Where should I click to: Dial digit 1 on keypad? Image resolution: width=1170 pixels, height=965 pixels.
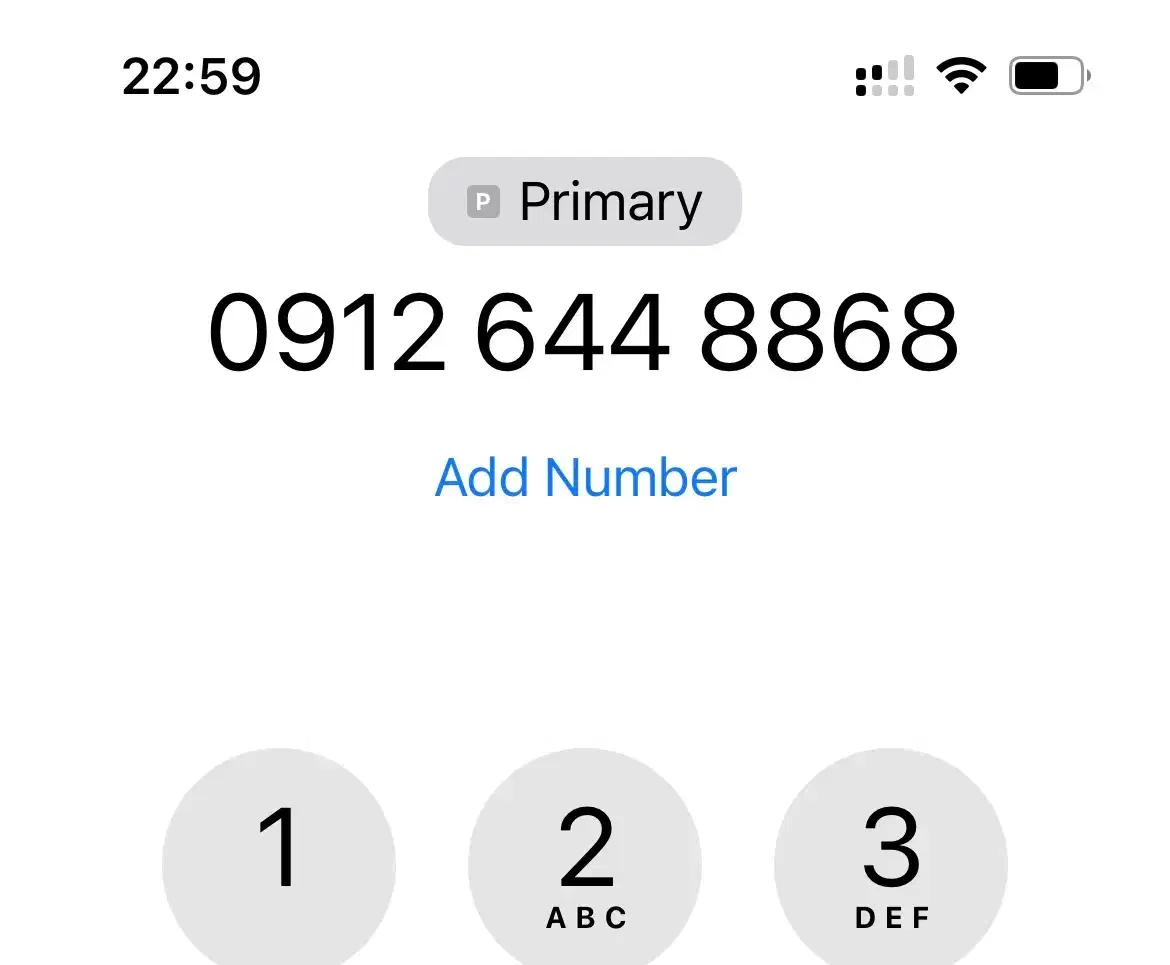(279, 857)
